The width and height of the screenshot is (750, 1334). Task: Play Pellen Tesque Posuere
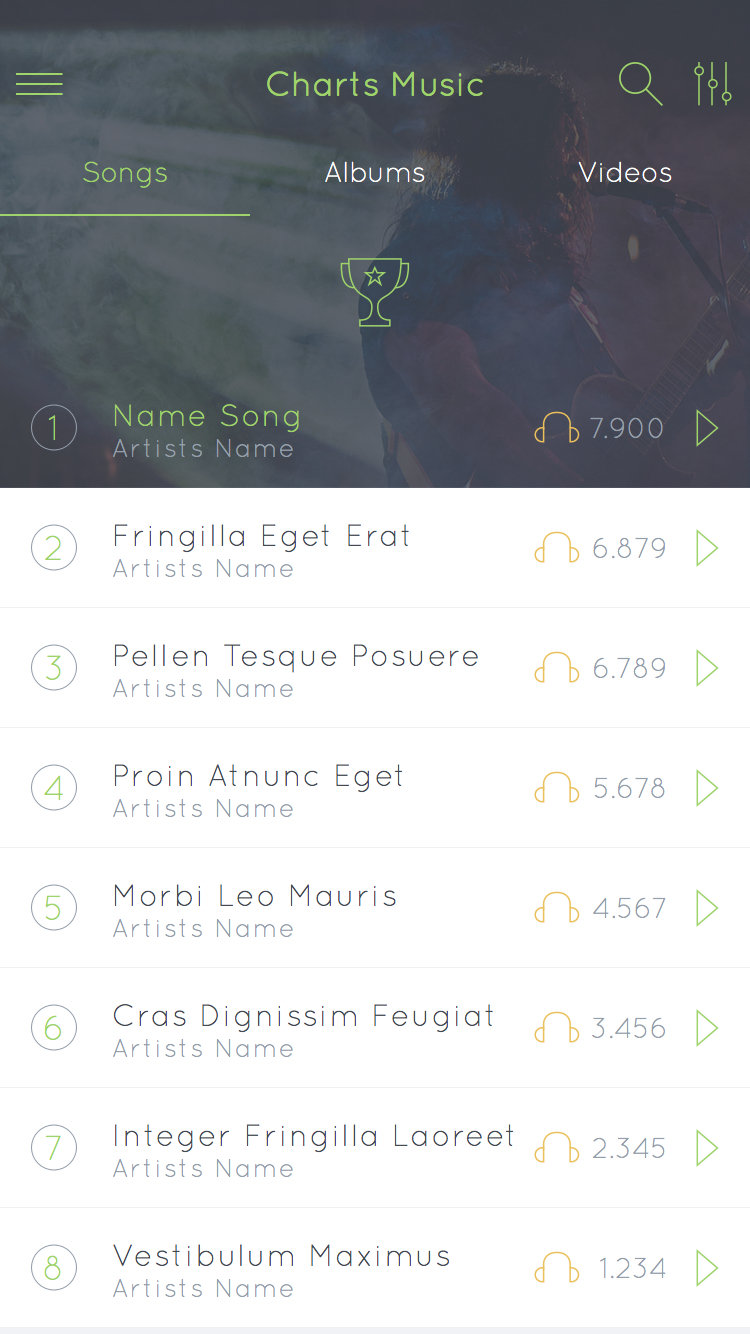click(707, 668)
